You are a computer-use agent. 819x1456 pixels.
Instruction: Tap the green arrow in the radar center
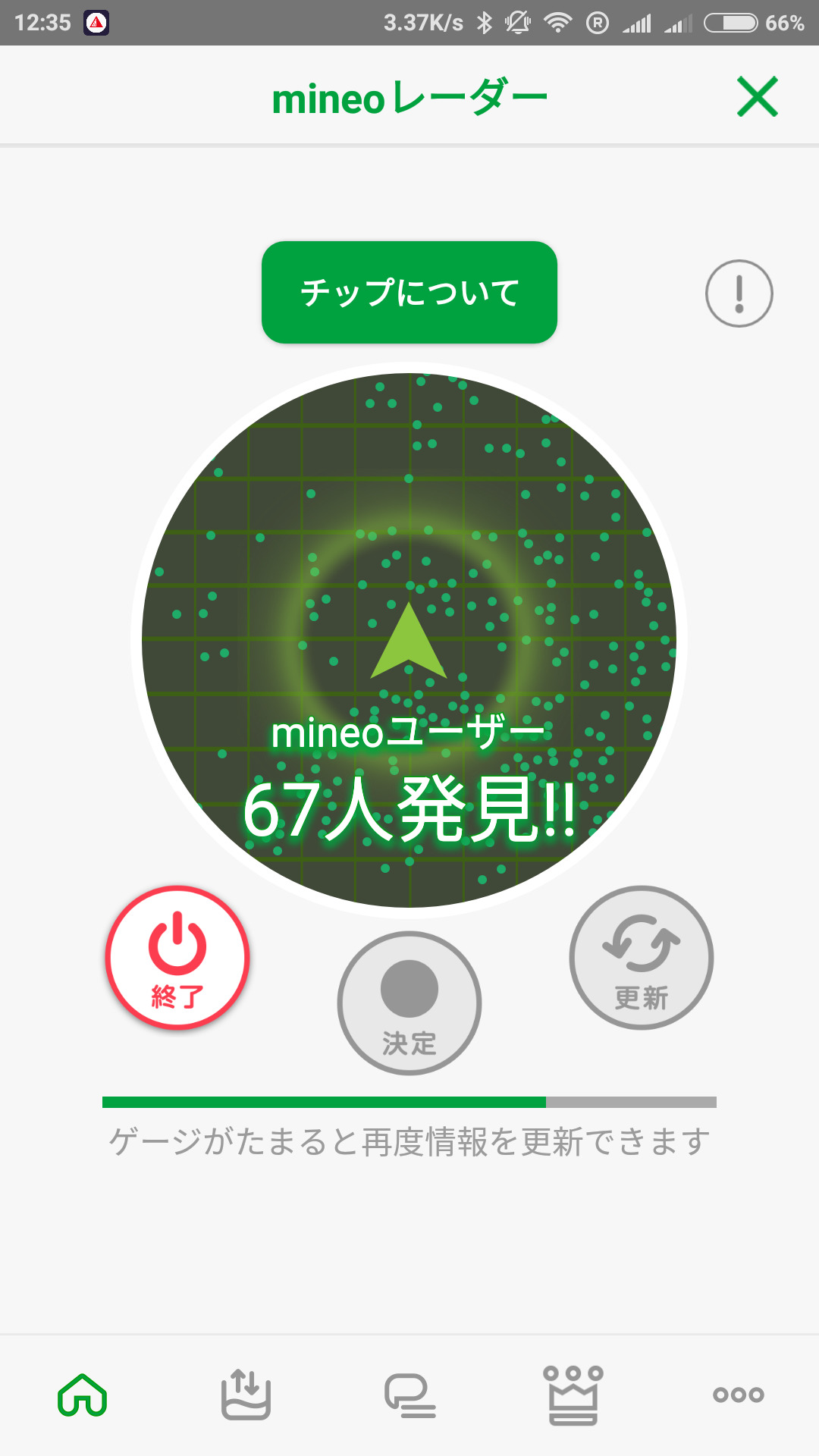click(409, 648)
